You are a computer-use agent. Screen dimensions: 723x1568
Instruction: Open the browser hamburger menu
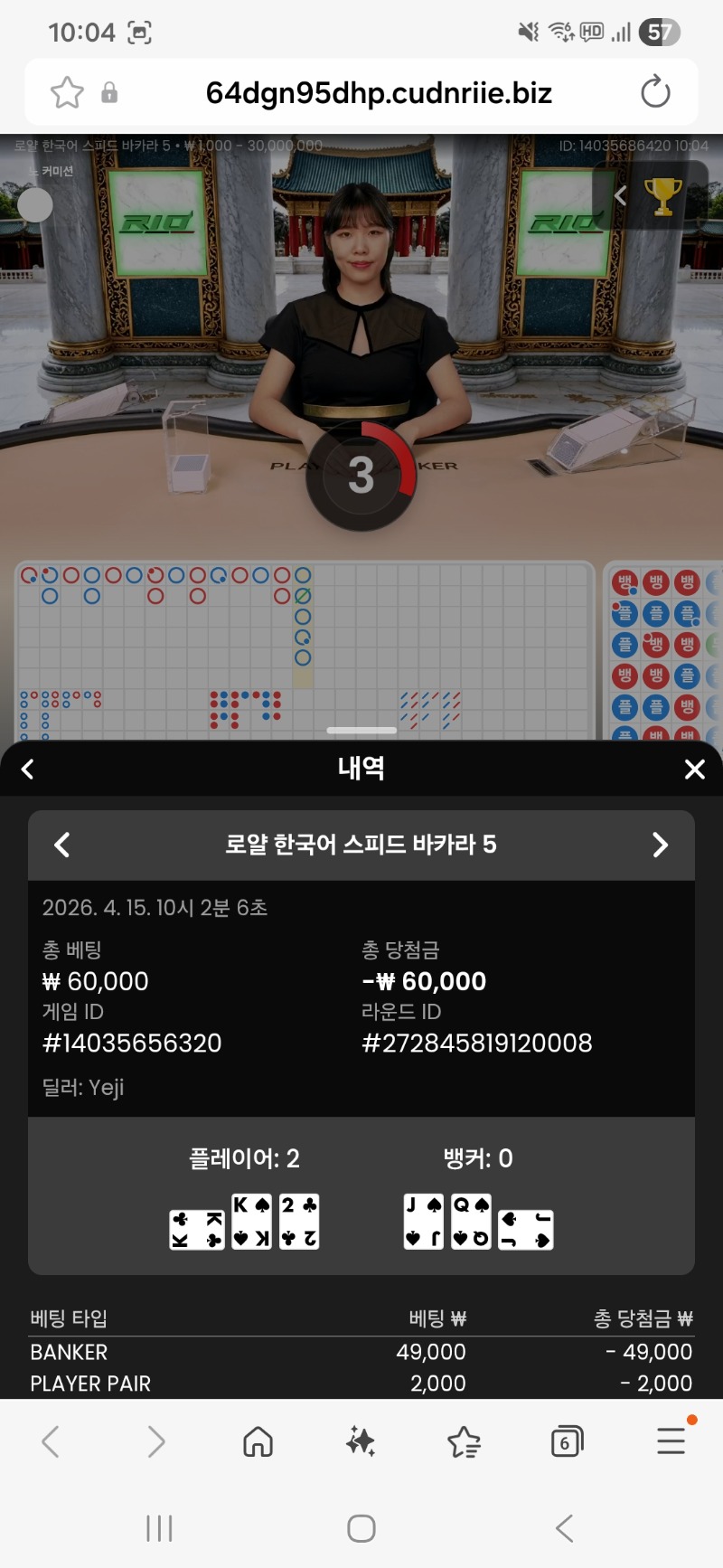pos(671,1441)
